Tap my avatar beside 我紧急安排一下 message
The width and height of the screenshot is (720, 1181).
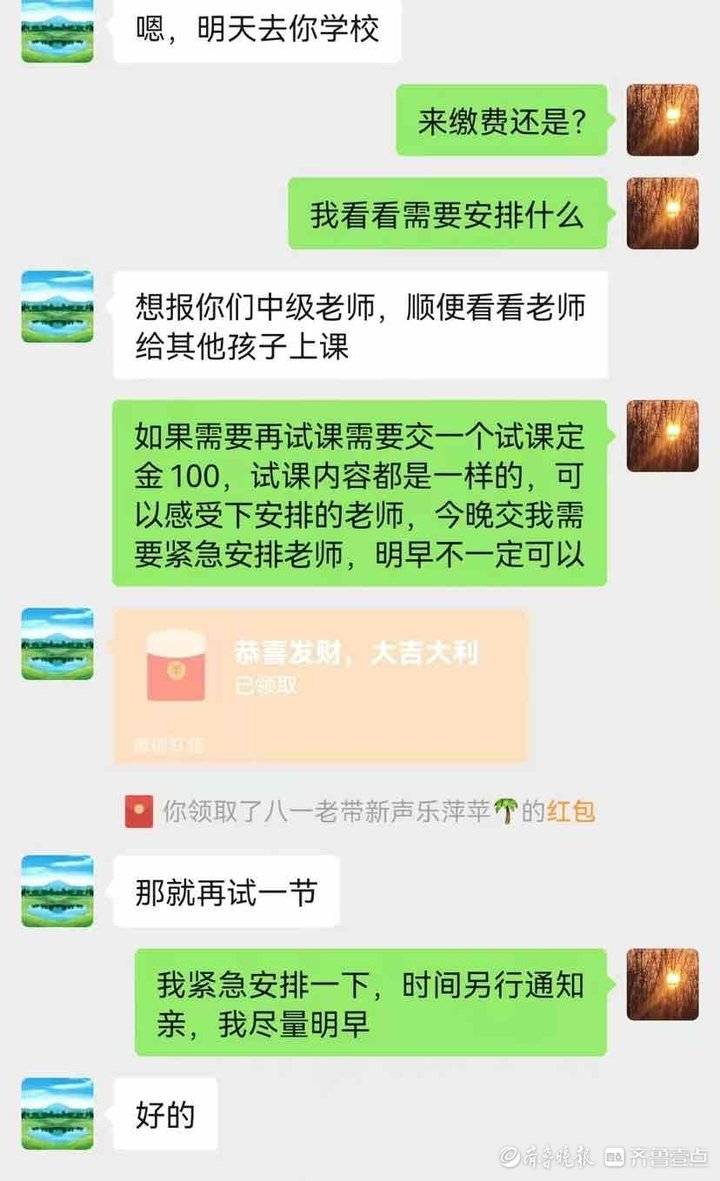(662, 984)
